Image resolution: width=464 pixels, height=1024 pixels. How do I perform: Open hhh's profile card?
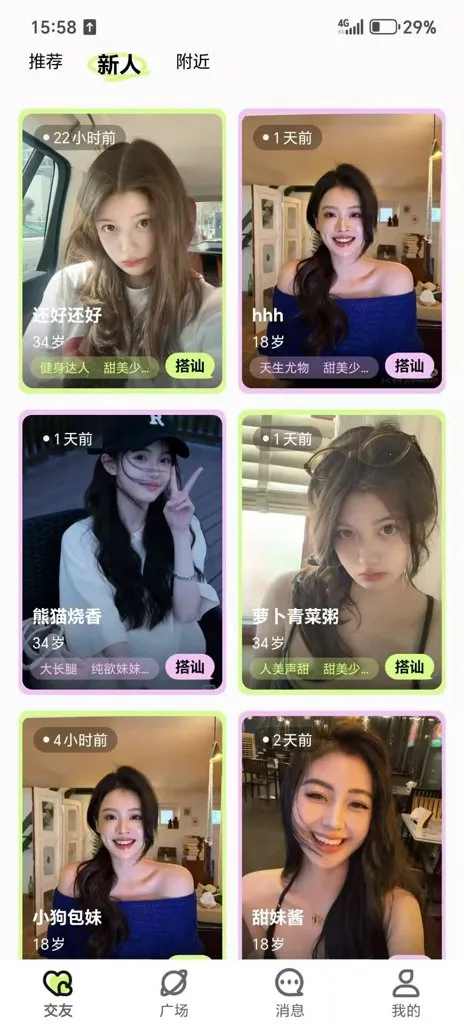point(342,251)
